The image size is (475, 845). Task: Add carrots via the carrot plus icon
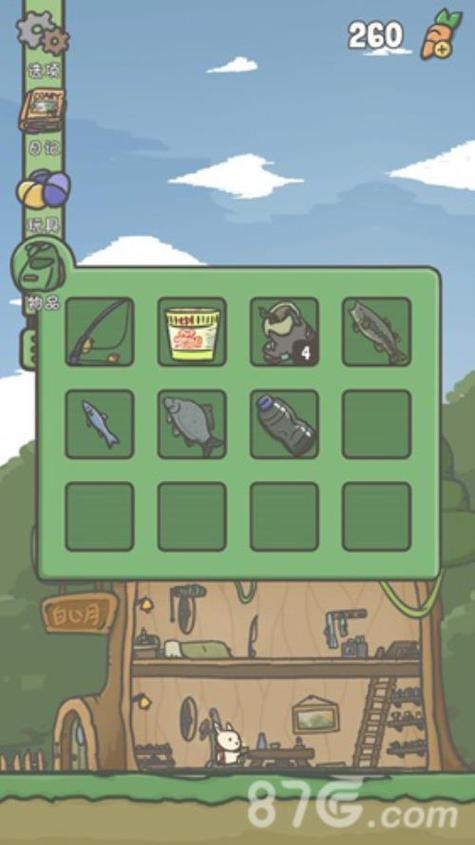coord(441,34)
